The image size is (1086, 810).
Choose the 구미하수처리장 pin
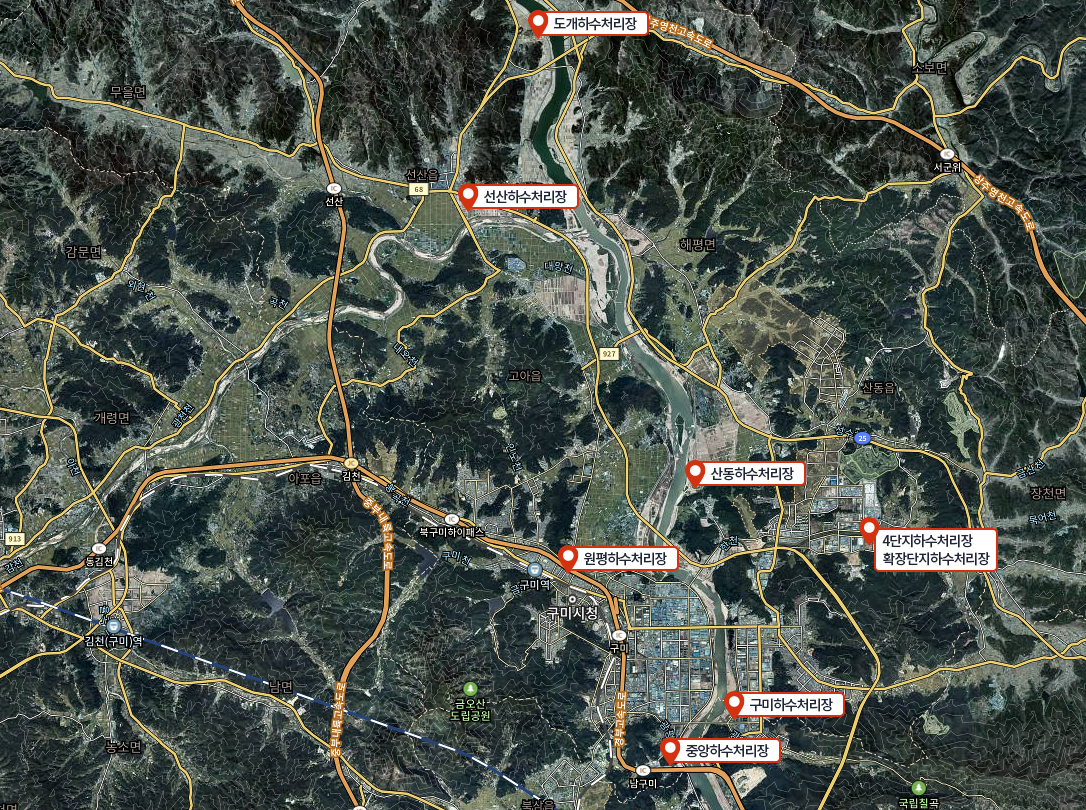735,703
